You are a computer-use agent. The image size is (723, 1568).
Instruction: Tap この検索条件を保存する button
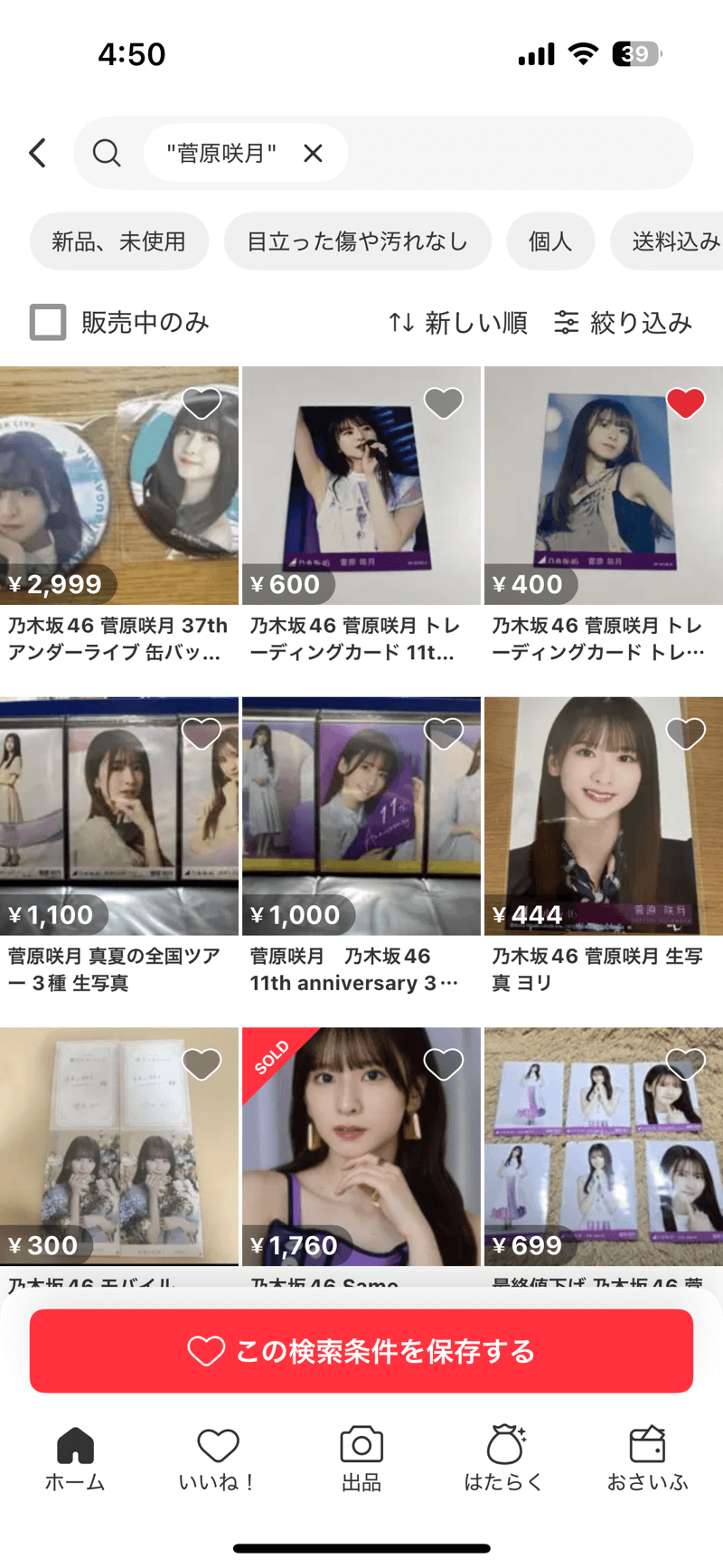pyautogui.click(x=361, y=1351)
